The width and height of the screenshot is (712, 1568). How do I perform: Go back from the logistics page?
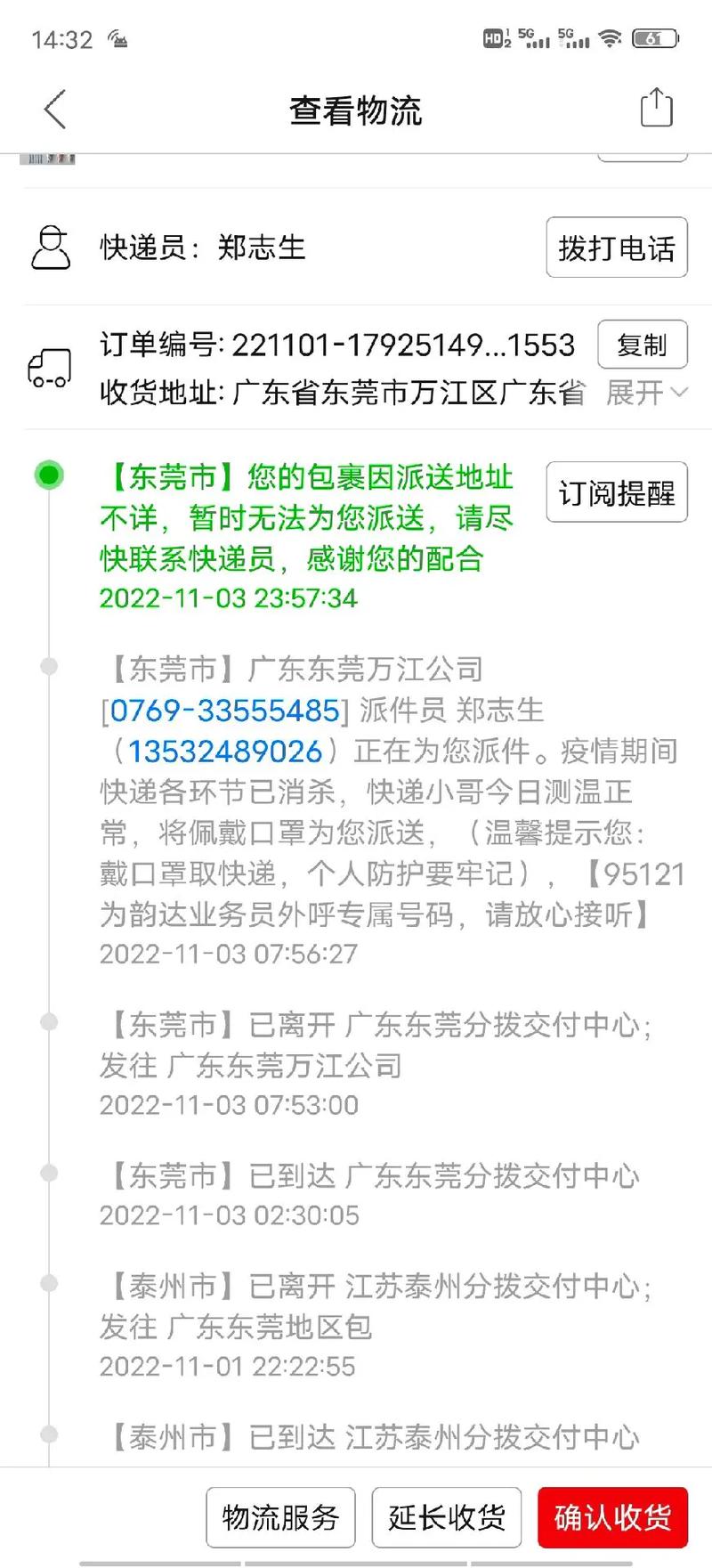(55, 110)
